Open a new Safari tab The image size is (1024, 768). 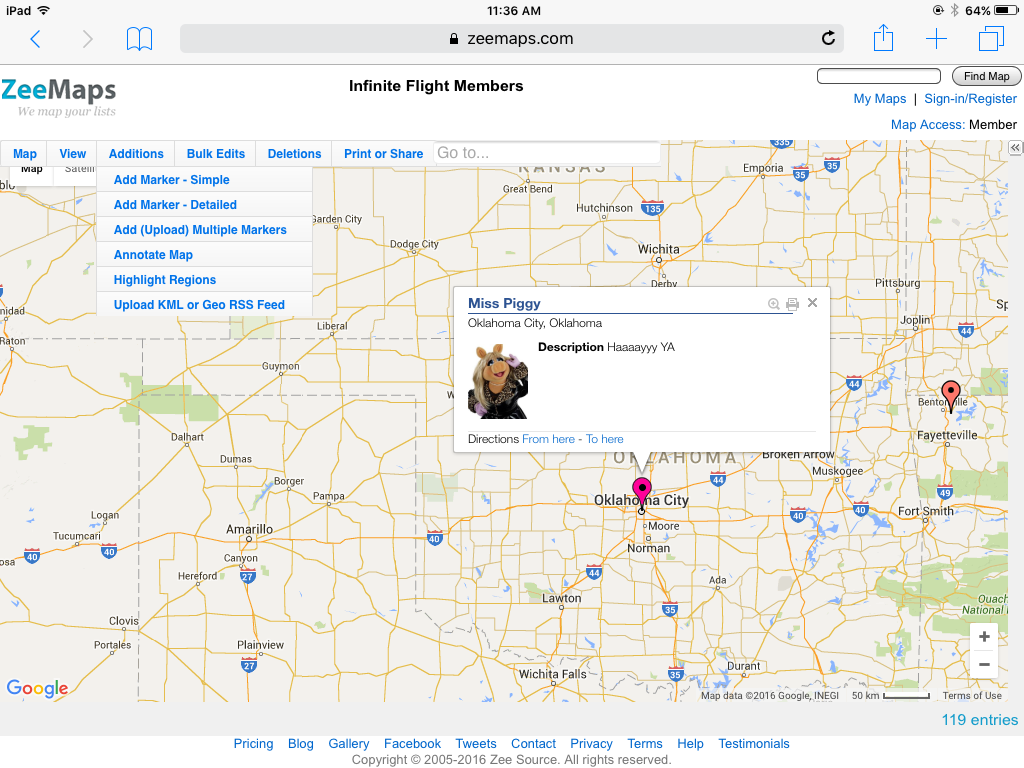(936, 39)
